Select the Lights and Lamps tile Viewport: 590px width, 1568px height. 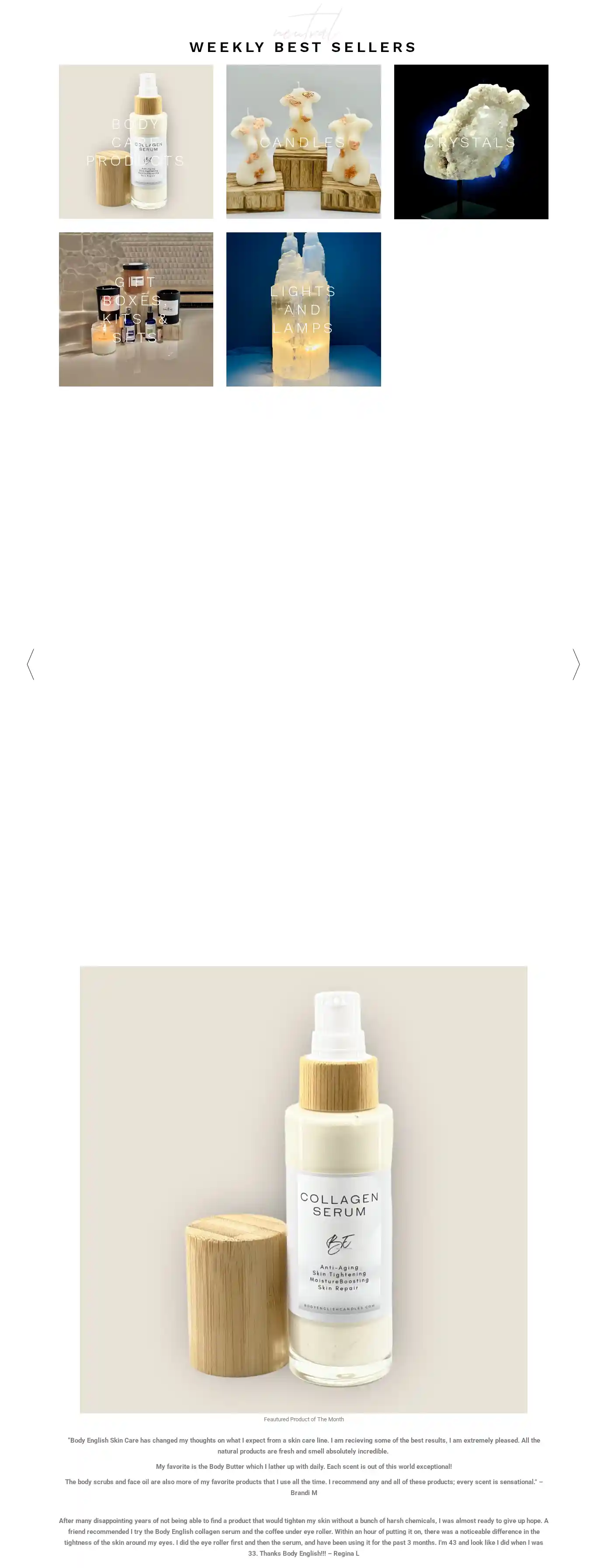303,309
